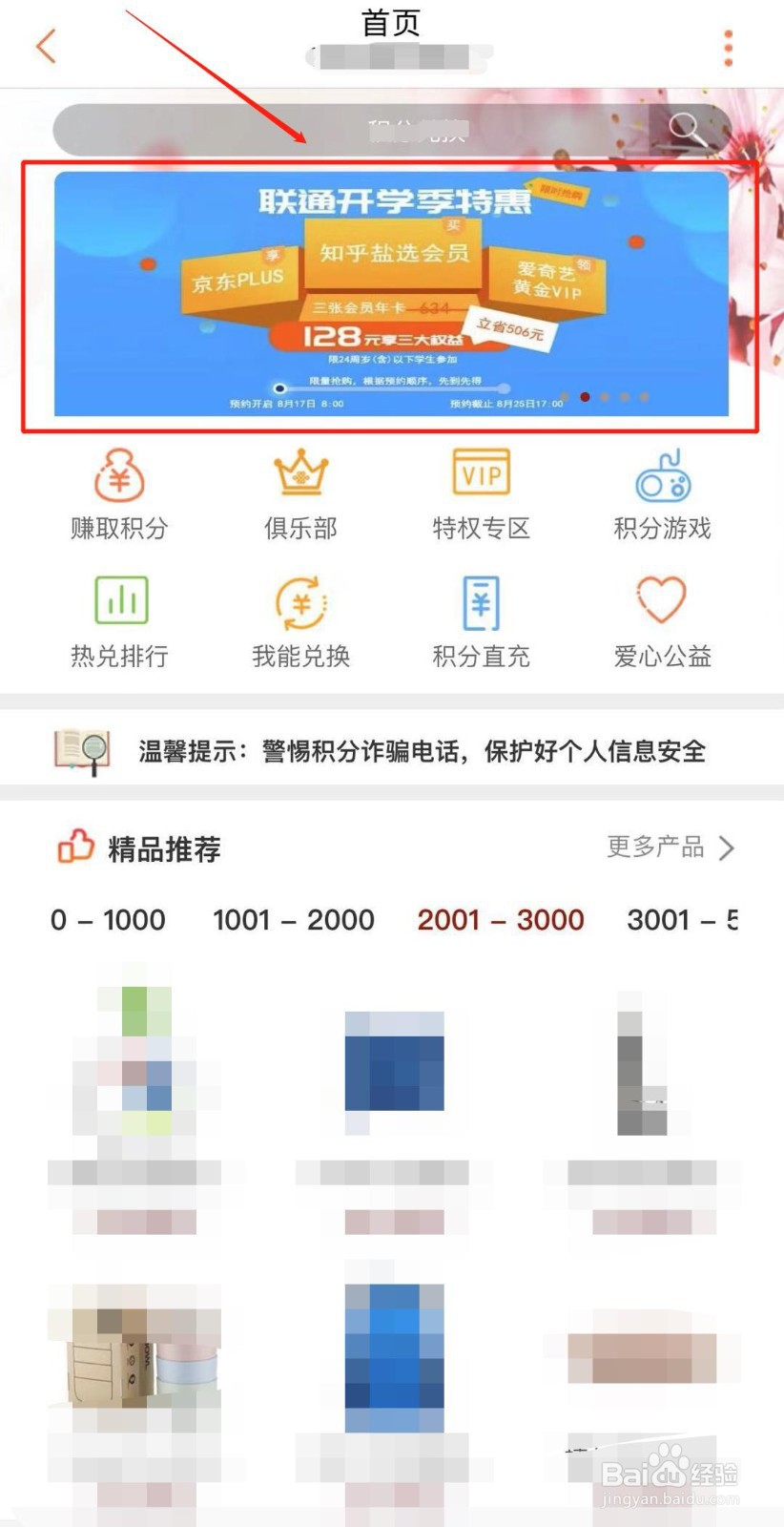Open the 1001-2000 points category
This screenshot has width=784, height=1527.
pyautogui.click(x=293, y=919)
